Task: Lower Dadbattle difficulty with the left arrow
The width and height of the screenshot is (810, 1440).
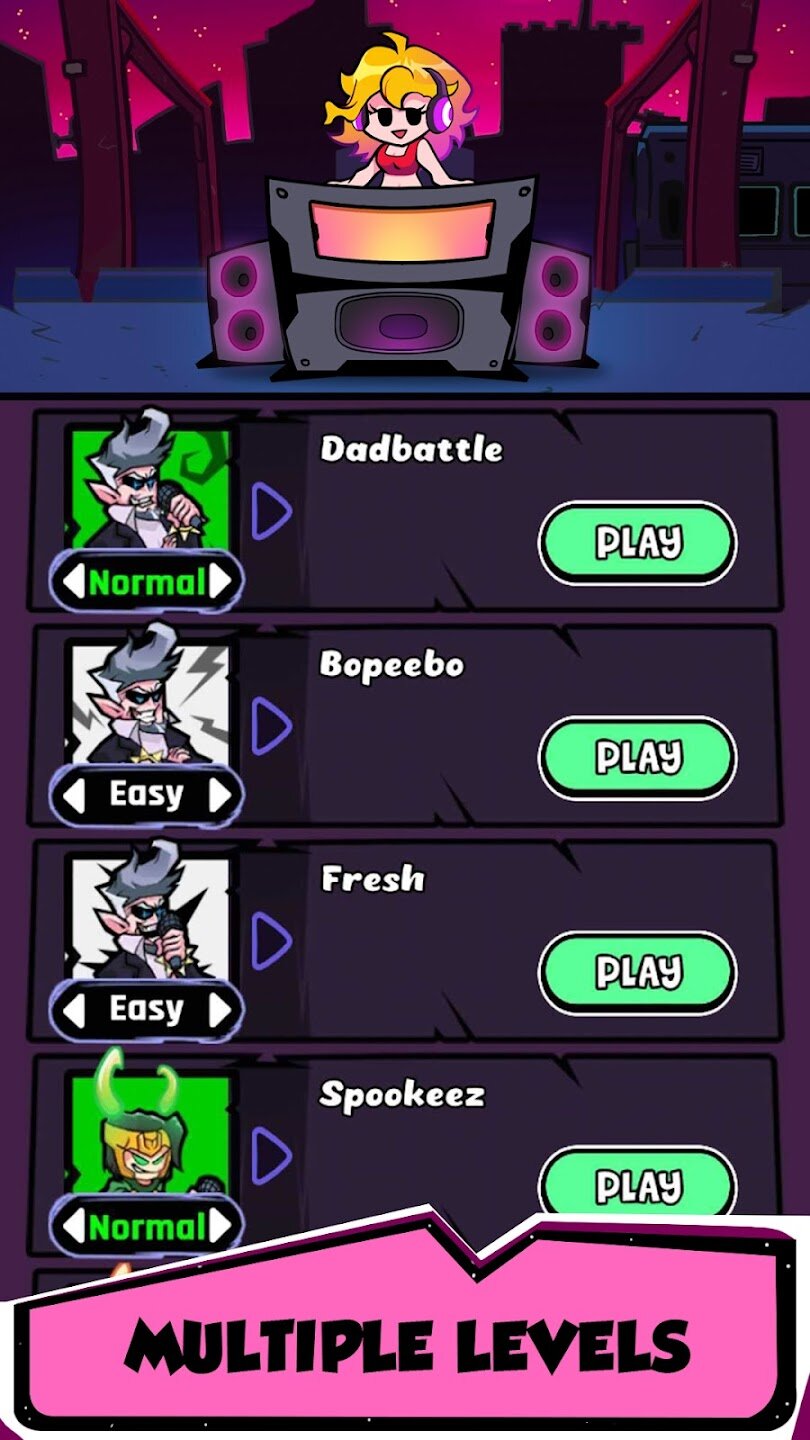Action: click(74, 581)
